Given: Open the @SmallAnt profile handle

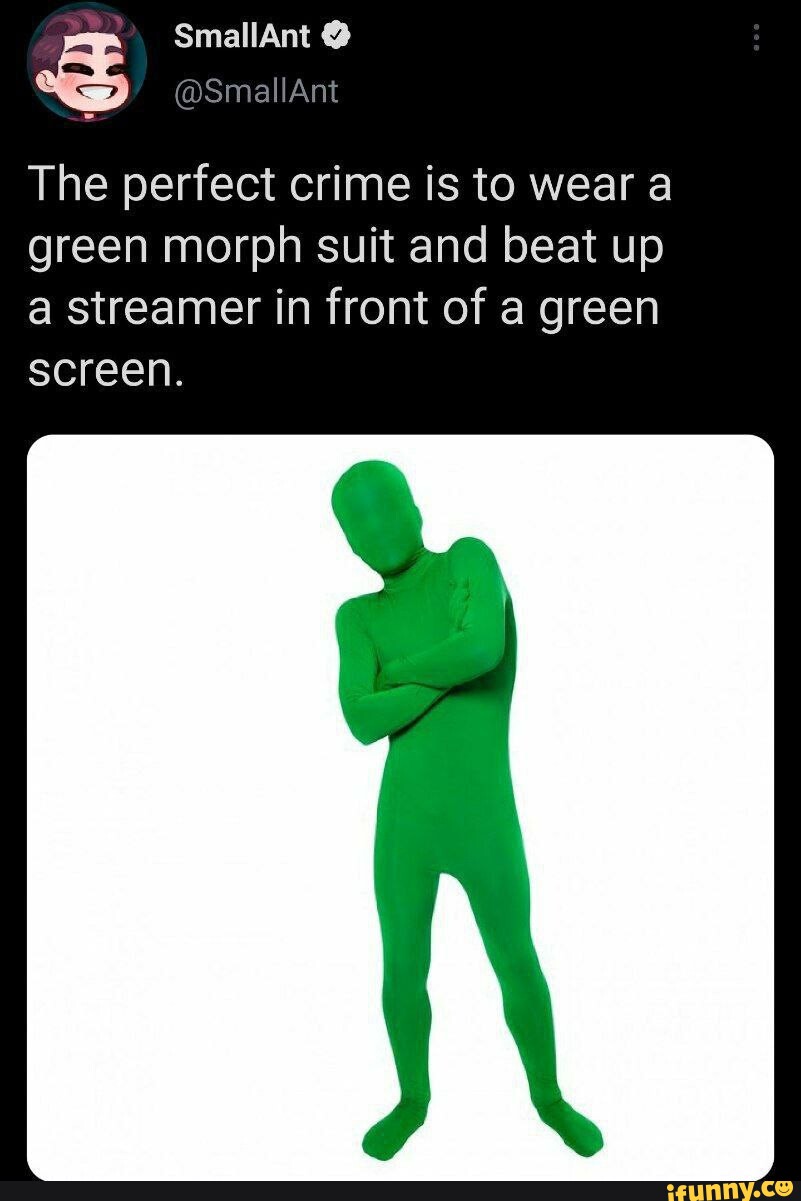Looking at the screenshot, I should point(256,92).
